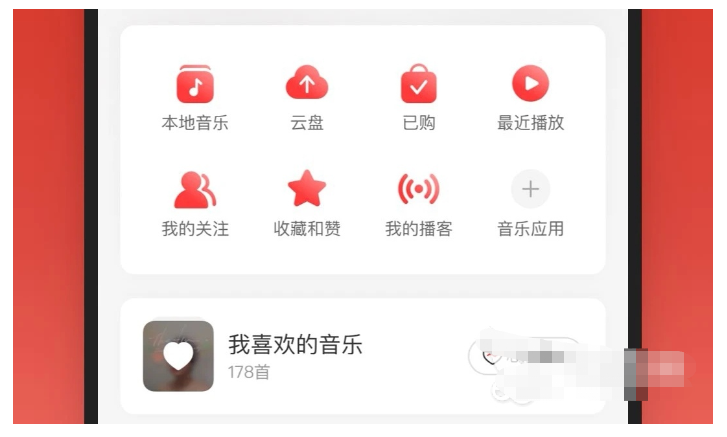Open 最近播放 recently played
Image resolution: width=727 pixels, height=437 pixels.
pos(530,86)
